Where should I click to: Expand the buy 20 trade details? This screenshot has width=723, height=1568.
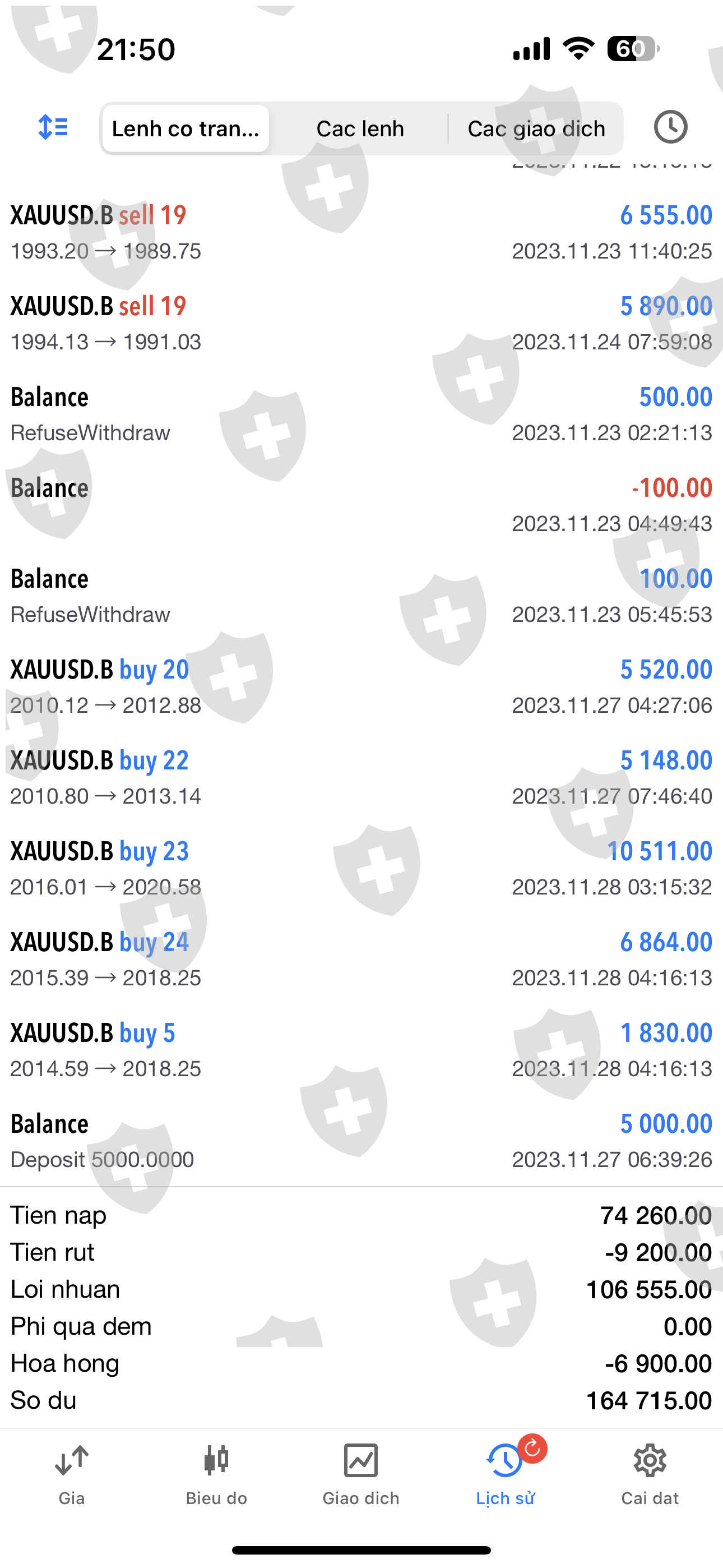pos(361,686)
